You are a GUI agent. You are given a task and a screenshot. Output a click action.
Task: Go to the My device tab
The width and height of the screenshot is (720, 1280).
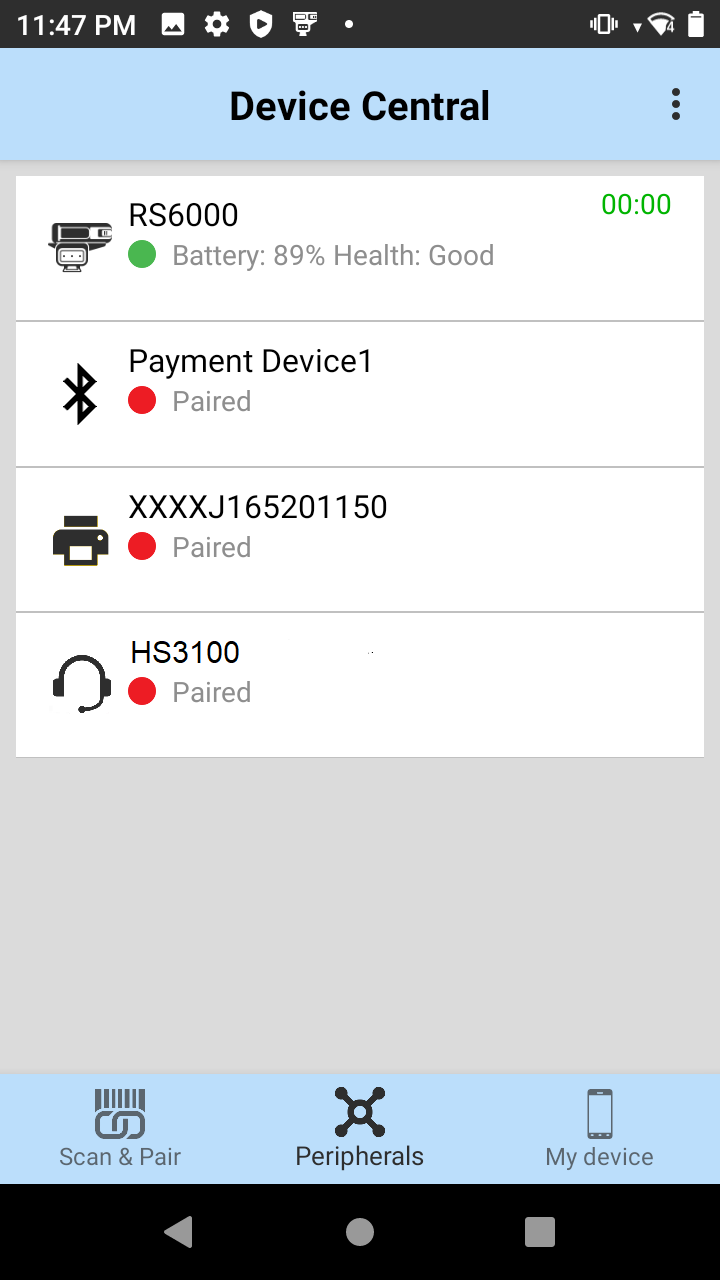[x=599, y=1130]
